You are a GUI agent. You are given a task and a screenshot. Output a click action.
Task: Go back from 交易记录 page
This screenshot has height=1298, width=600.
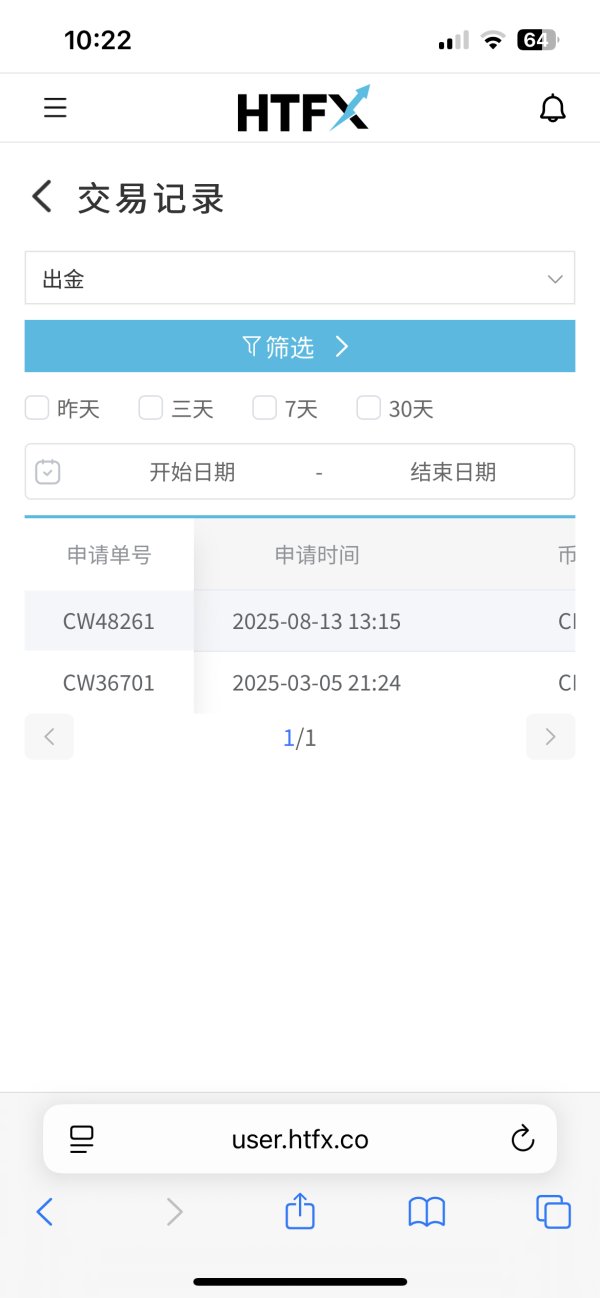(x=41, y=196)
